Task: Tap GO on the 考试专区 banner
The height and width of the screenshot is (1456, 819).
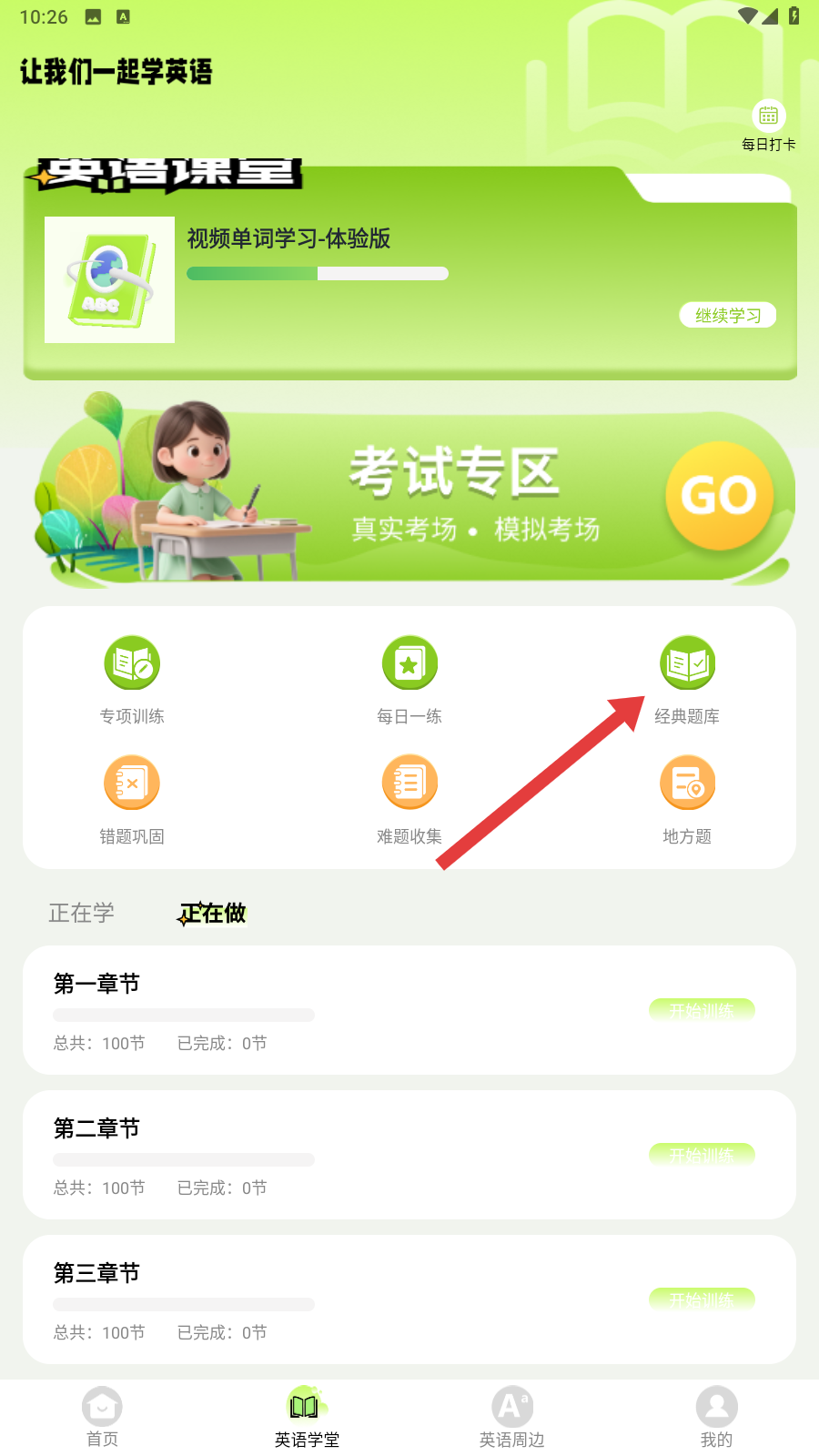Action: tap(719, 496)
